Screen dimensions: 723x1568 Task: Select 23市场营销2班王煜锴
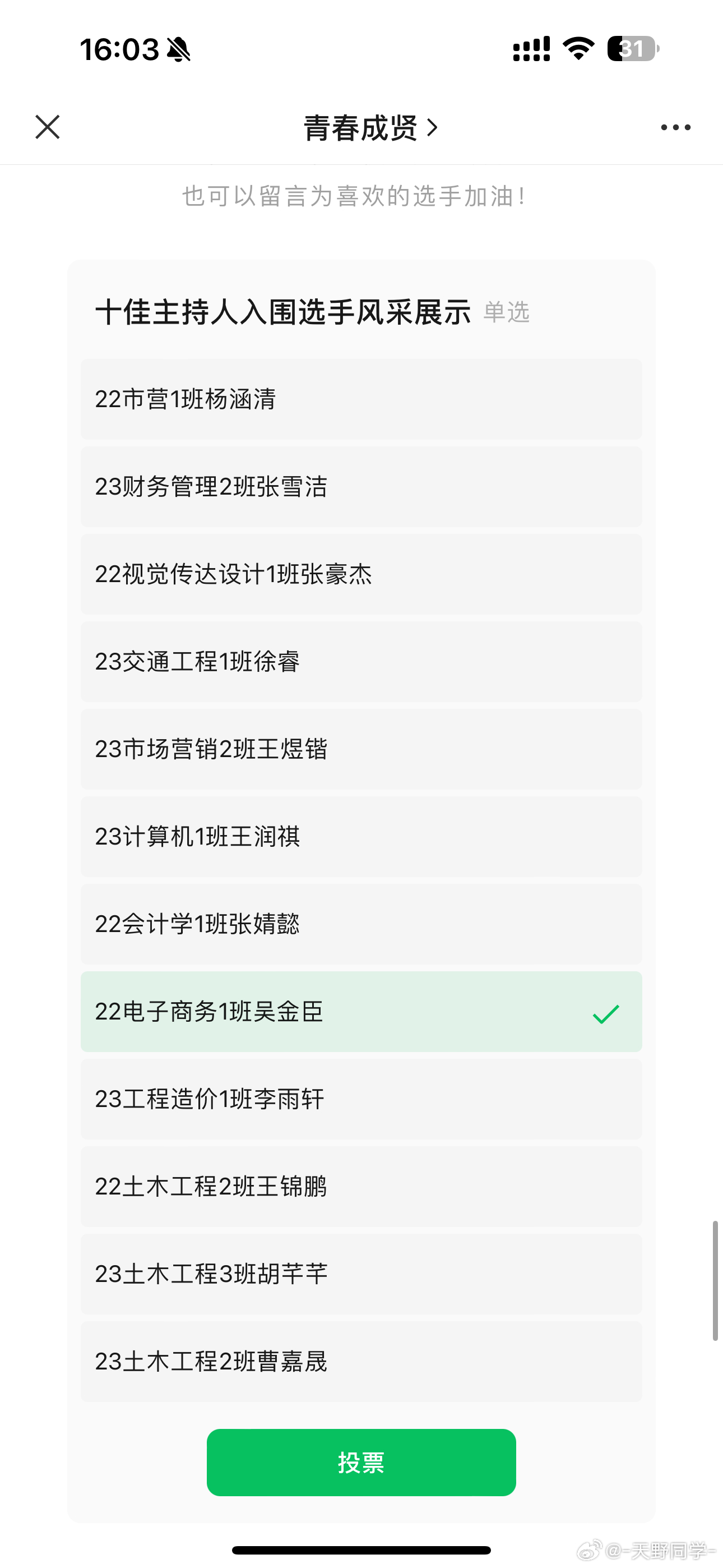coord(361,749)
